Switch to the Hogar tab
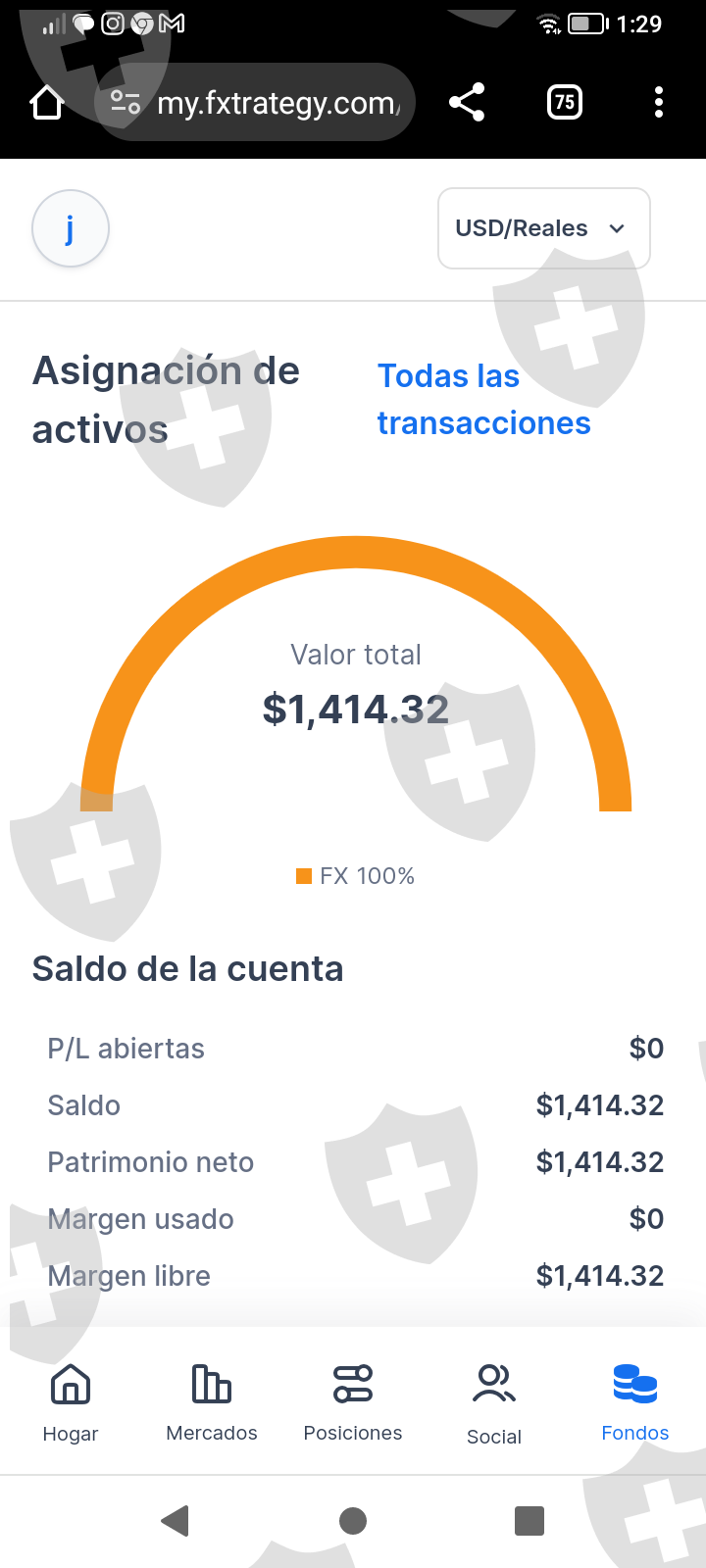 point(71,1403)
